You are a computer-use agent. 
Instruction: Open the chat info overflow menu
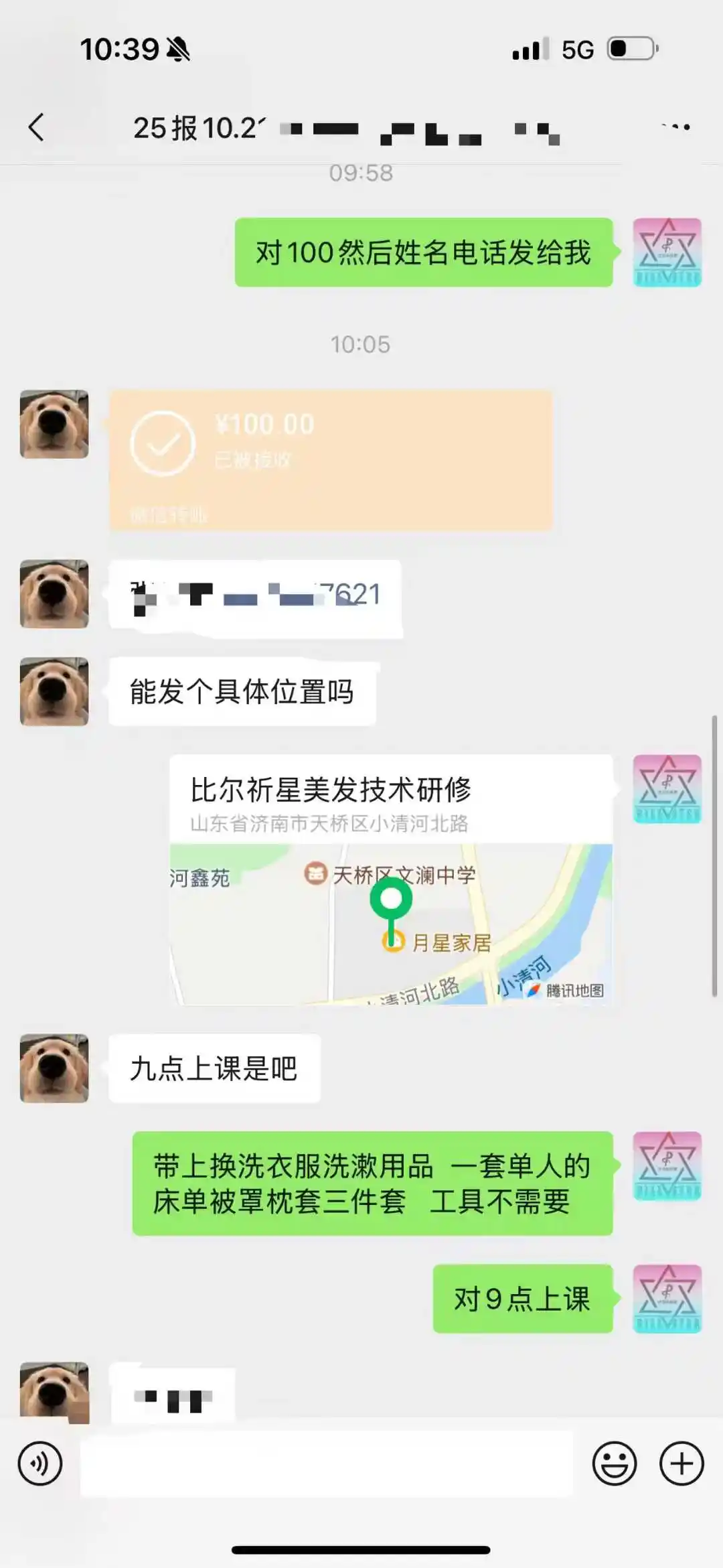point(676,127)
